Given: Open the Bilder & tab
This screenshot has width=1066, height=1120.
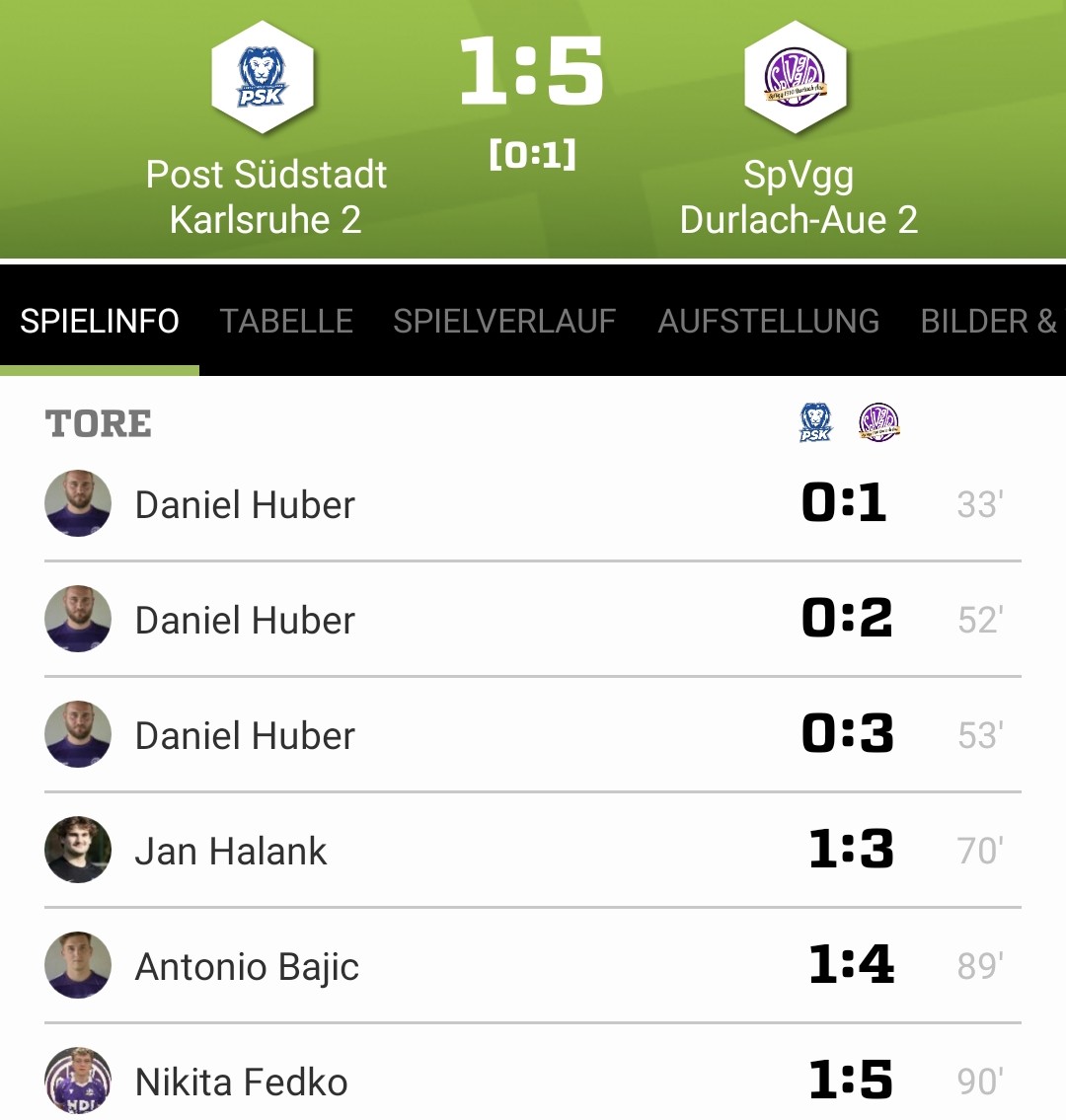Looking at the screenshot, I should (988, 321).
